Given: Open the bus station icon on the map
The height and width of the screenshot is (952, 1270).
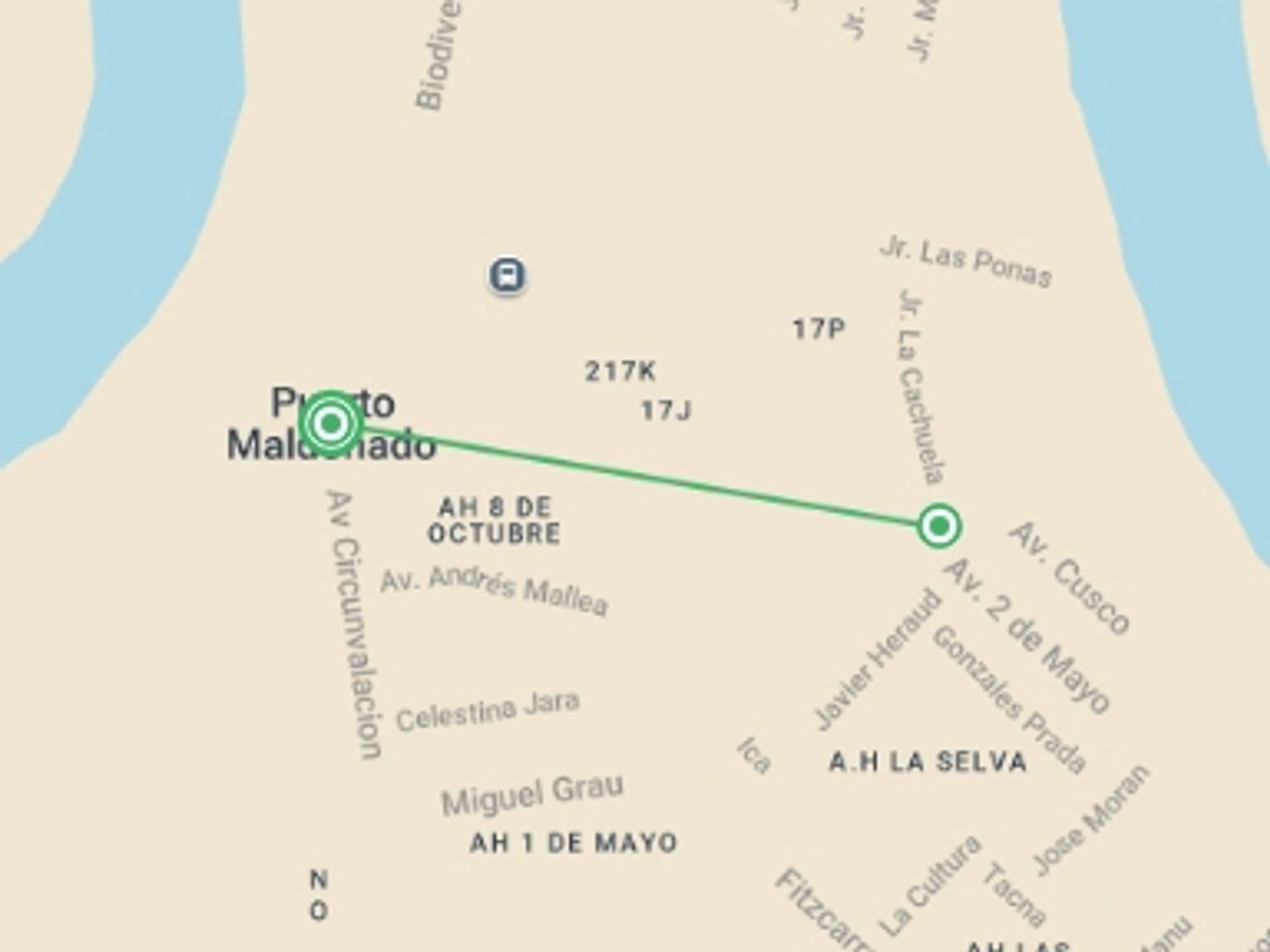Looking at the screenshot, I should 507,275.
